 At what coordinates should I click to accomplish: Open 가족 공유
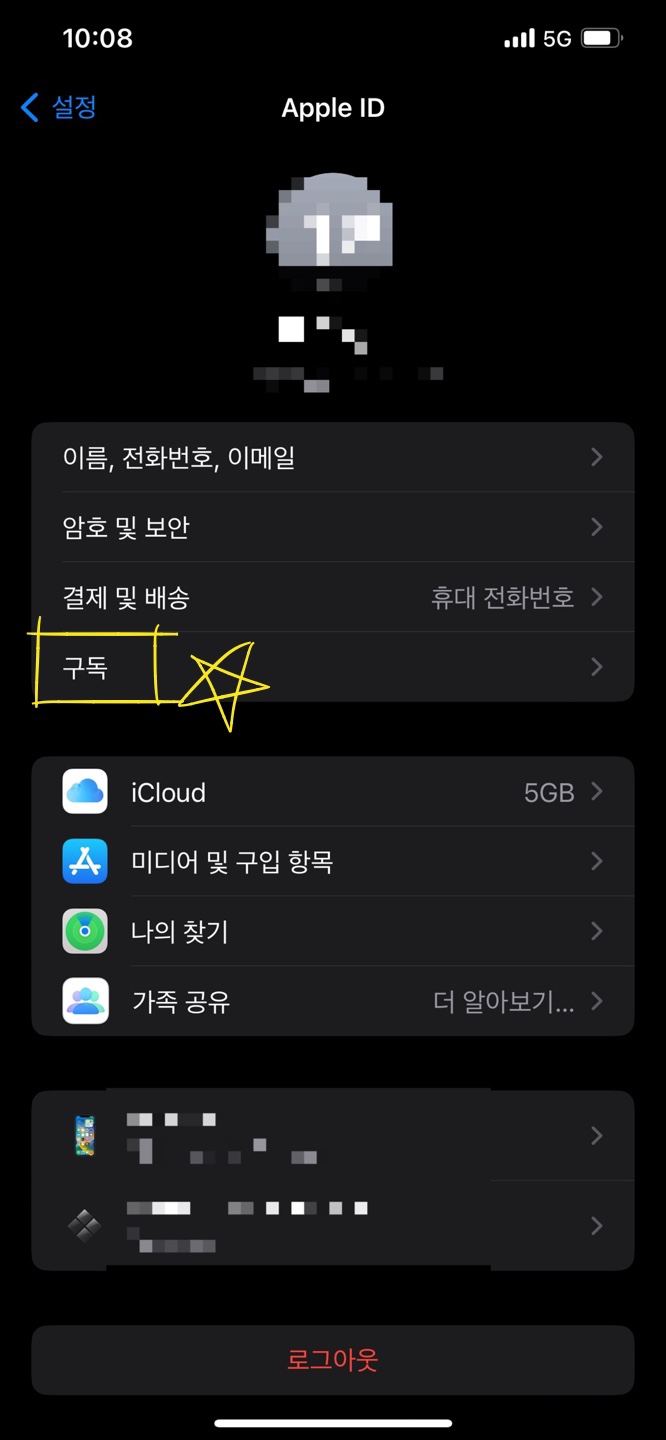click(x=332, y=1001)
